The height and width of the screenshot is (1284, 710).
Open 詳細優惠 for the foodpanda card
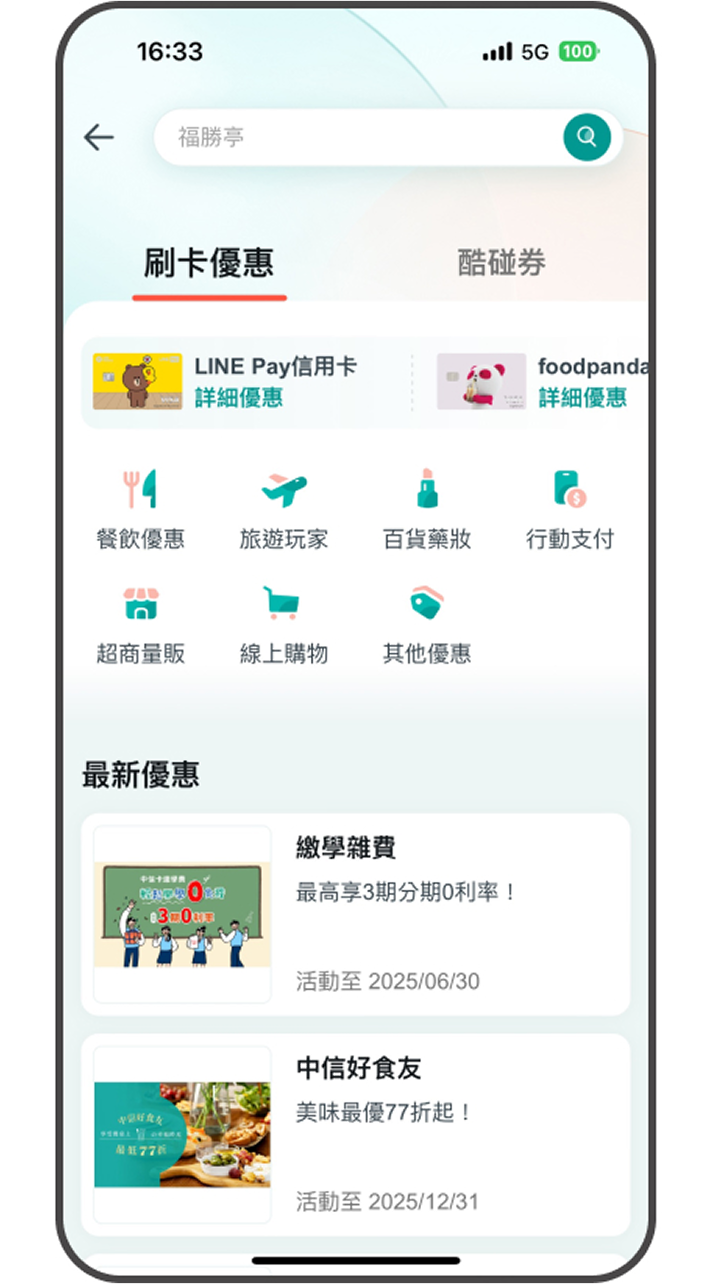tap(583, 397)
